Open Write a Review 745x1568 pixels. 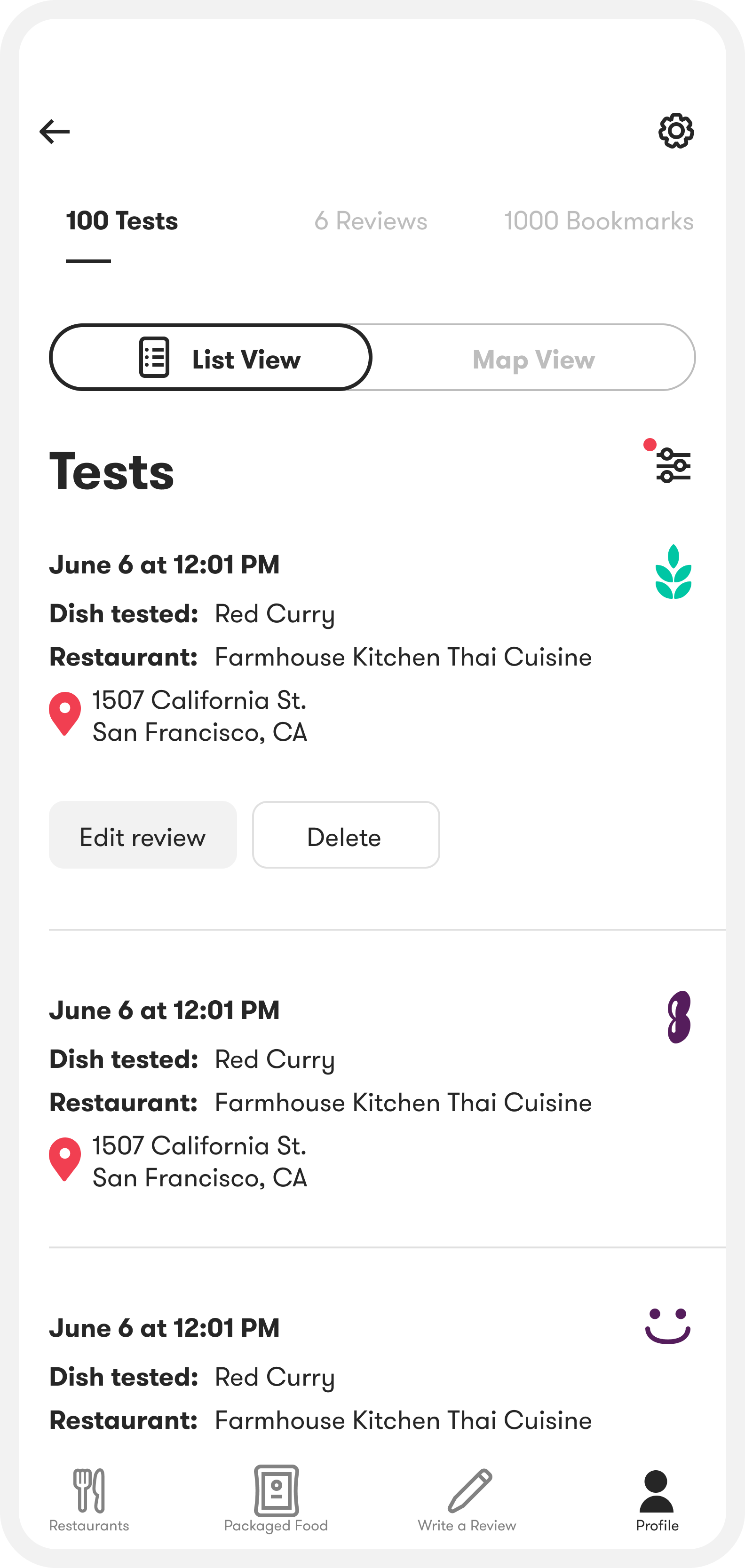click(467, 1498)
